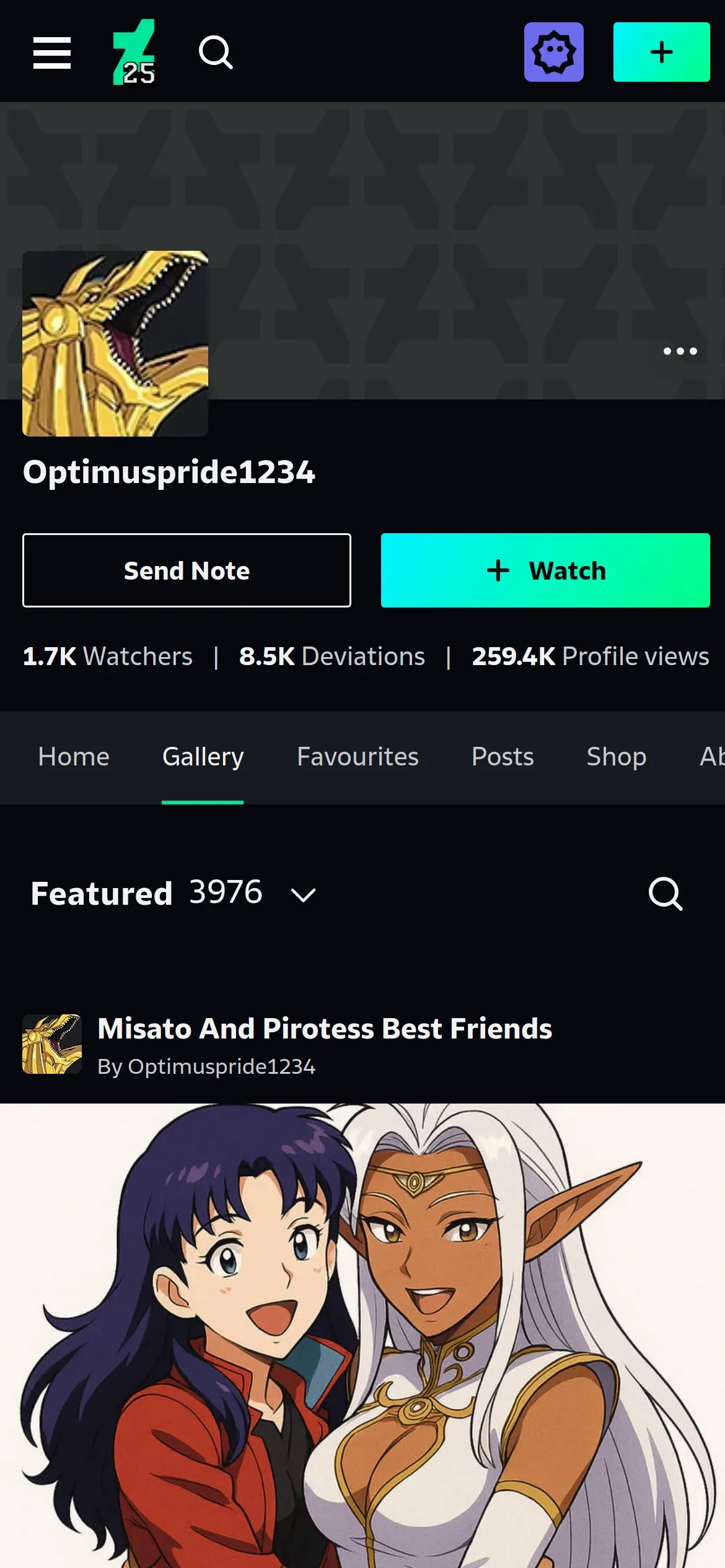This screenshot has width=725, height=1568.
Task: Tap the purple badge icon button
Action: click(553, 52)
